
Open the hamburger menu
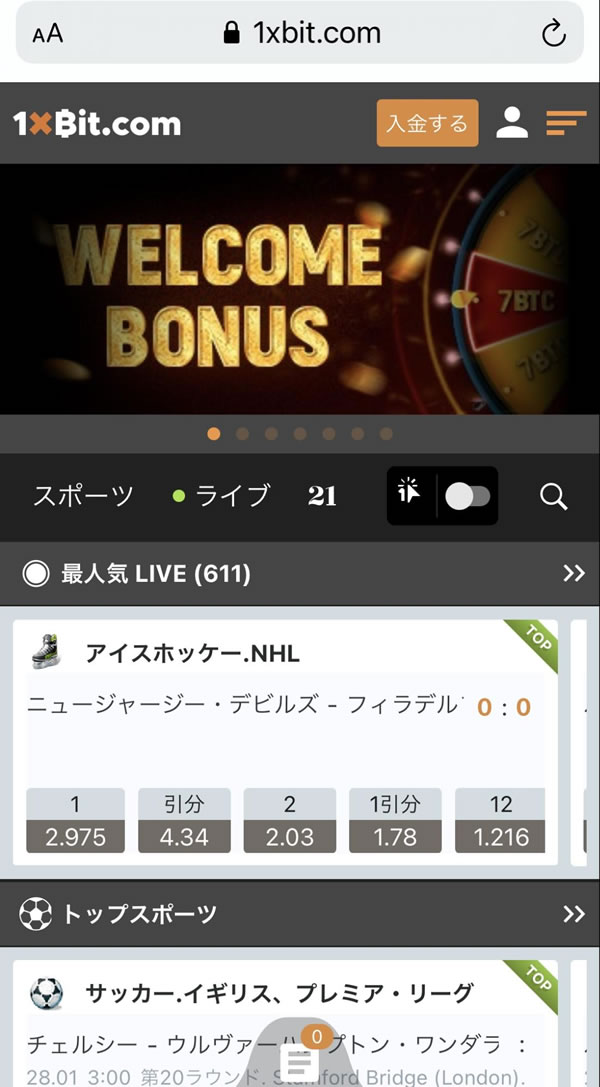click(565, 123)
